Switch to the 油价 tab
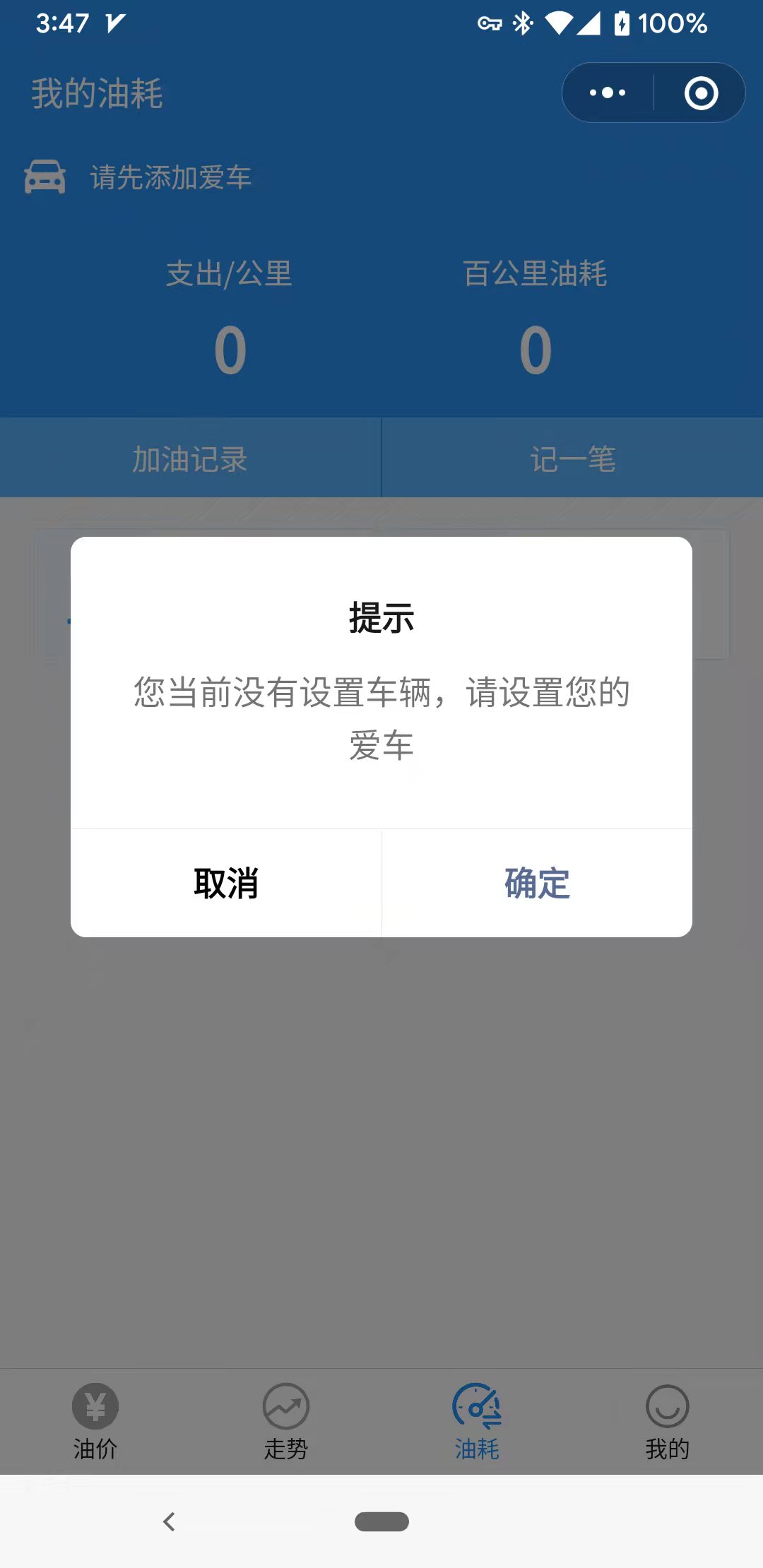The width and height of the screenshot is (763, 1568). [x=95, y=1421]
